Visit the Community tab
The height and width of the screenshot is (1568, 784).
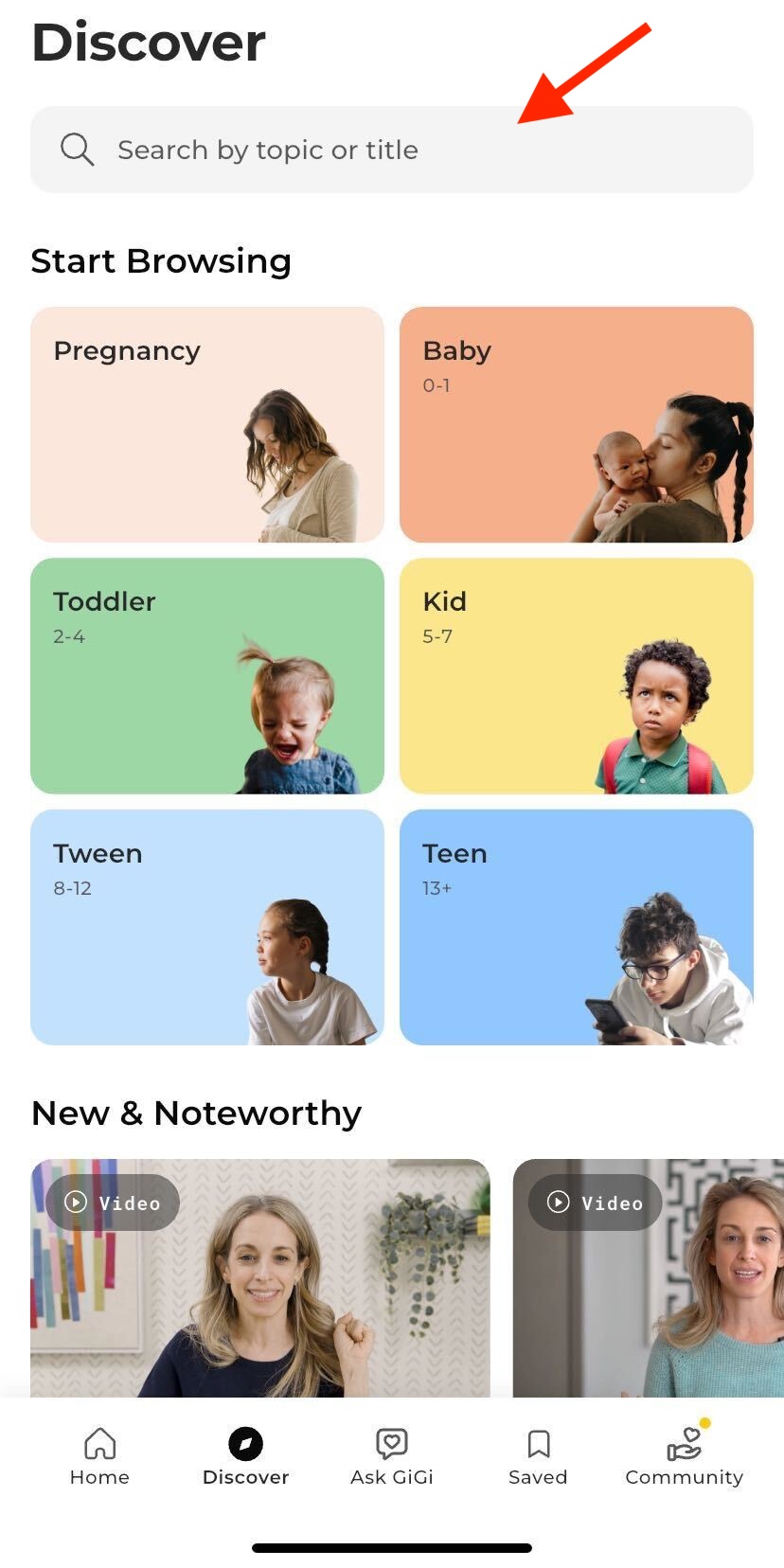coord(684,1457)
